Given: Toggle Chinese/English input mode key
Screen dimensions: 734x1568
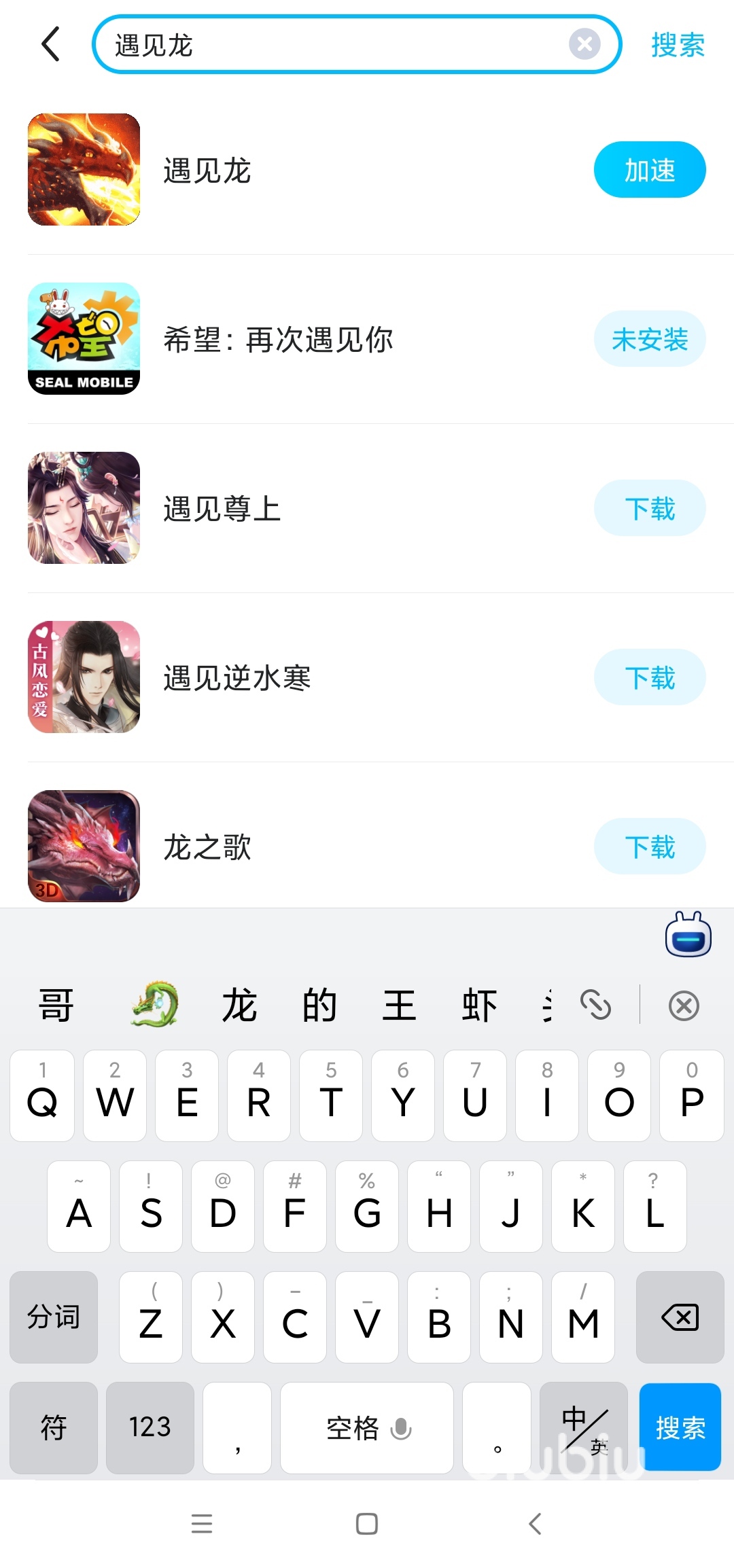Looking at the screenshot, I should tap(584, 1427).
